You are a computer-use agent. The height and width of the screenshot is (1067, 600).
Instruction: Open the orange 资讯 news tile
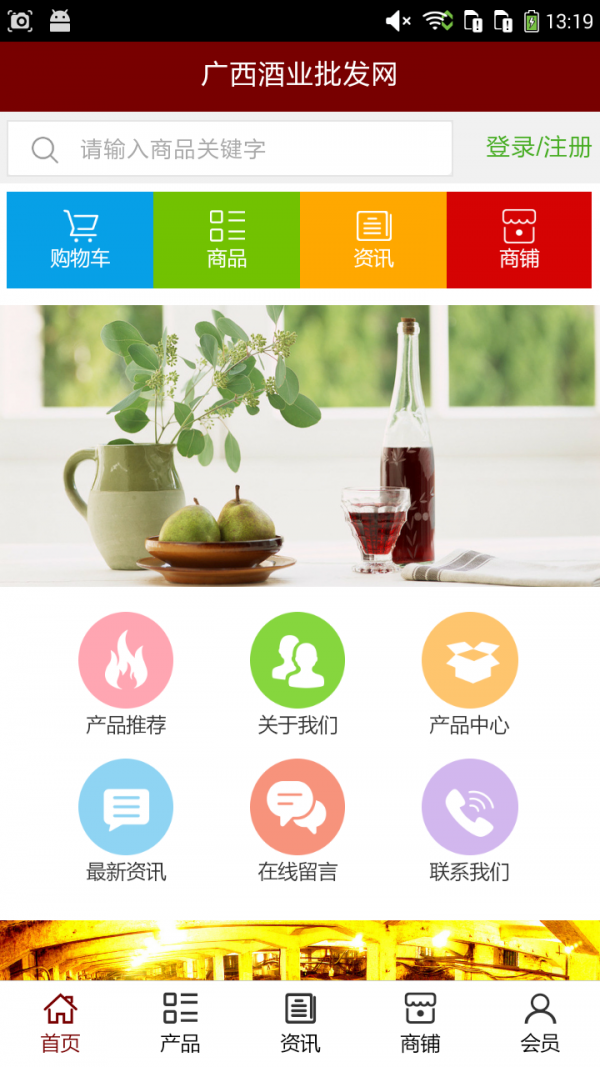pos(373,240)
